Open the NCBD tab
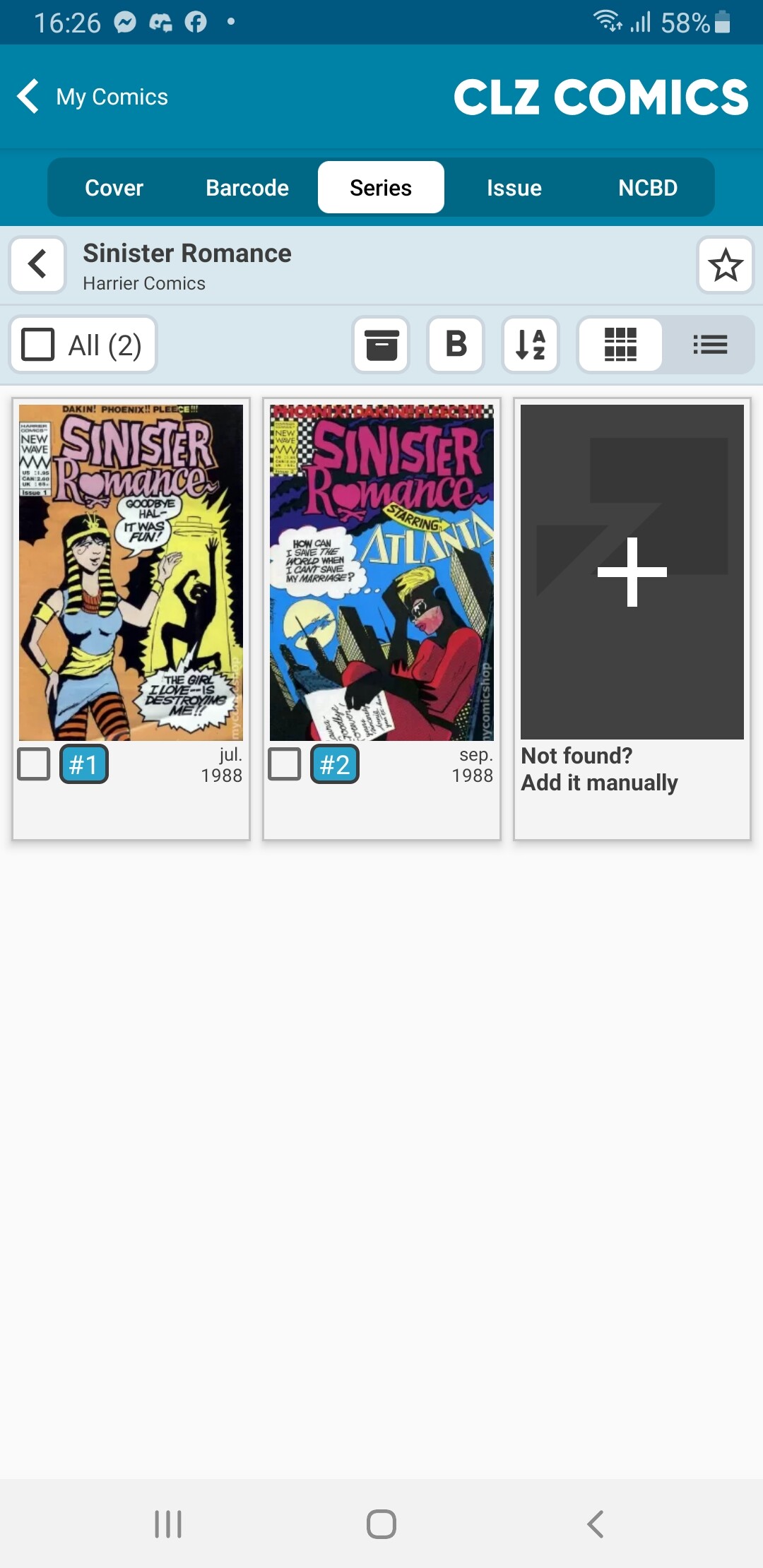Image resolution: width=763 pixels, height=1568 pixels. [x=647, y=188]
